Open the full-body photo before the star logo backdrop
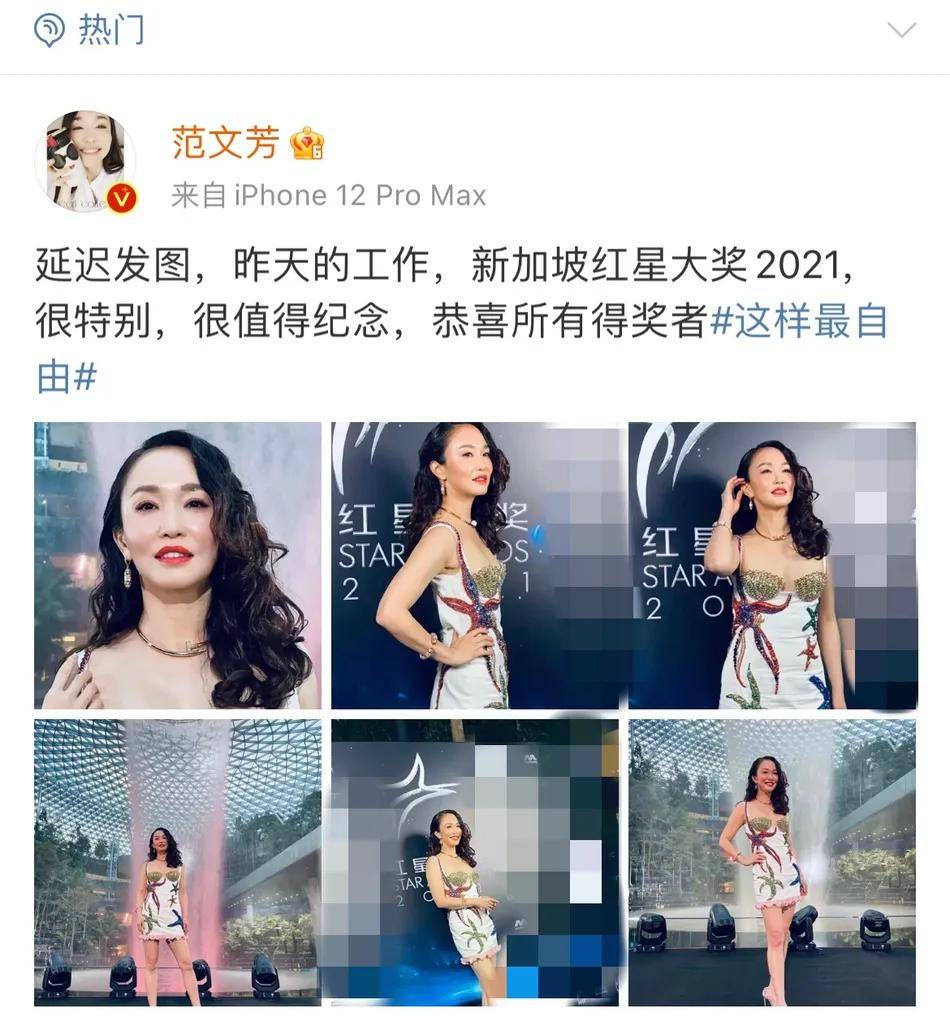 [x=475, y=861]
